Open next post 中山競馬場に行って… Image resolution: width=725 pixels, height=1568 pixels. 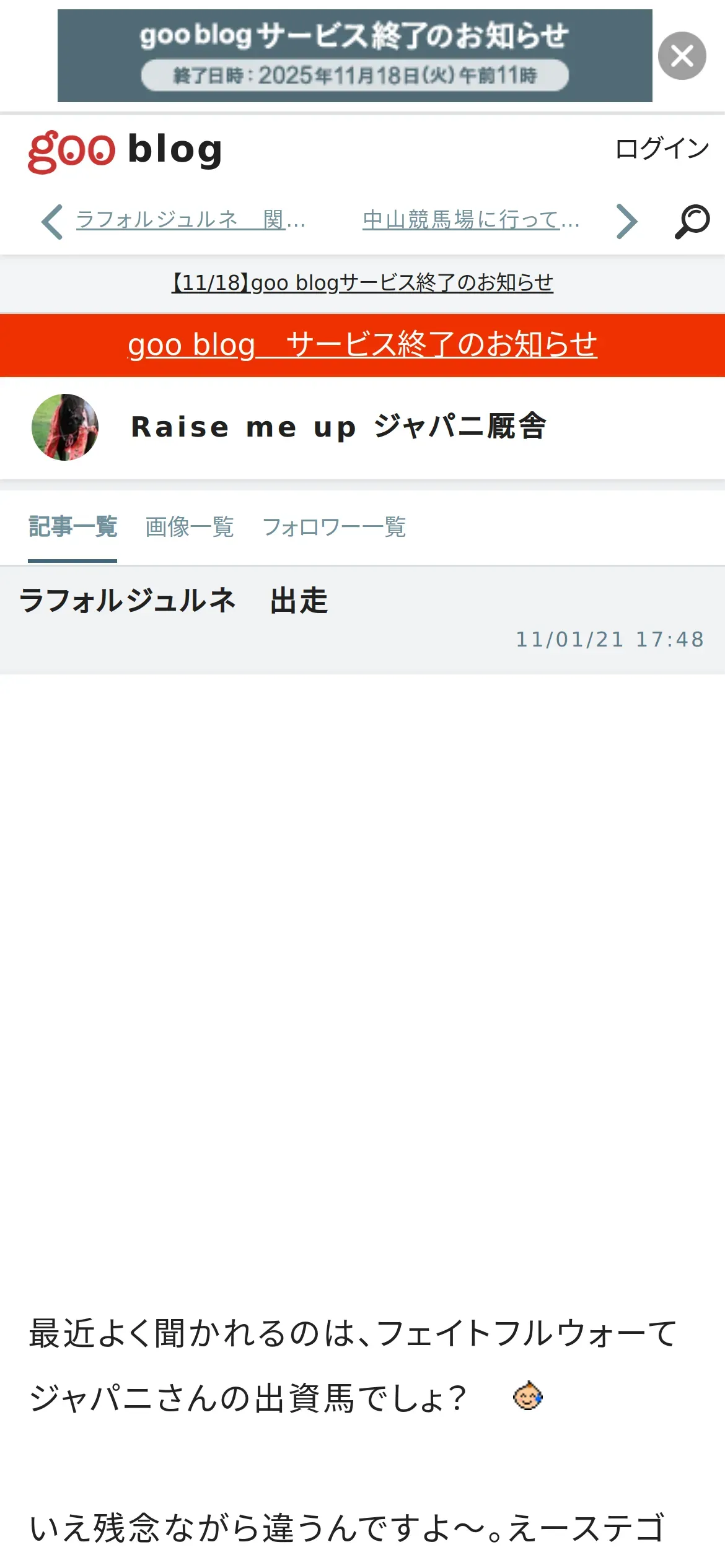[471, 220]
